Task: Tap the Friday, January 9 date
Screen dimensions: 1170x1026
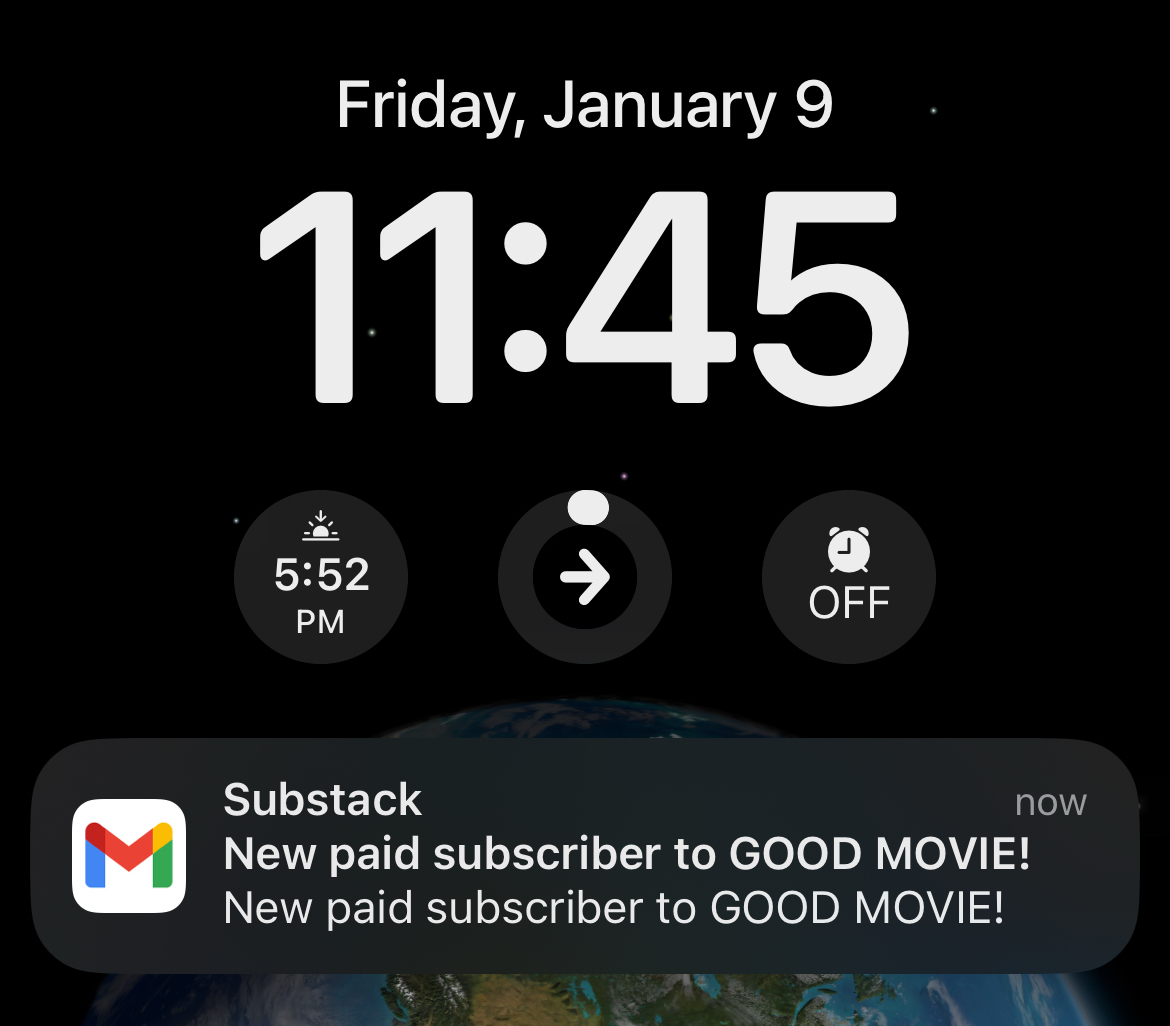Action: pos(585,105)
